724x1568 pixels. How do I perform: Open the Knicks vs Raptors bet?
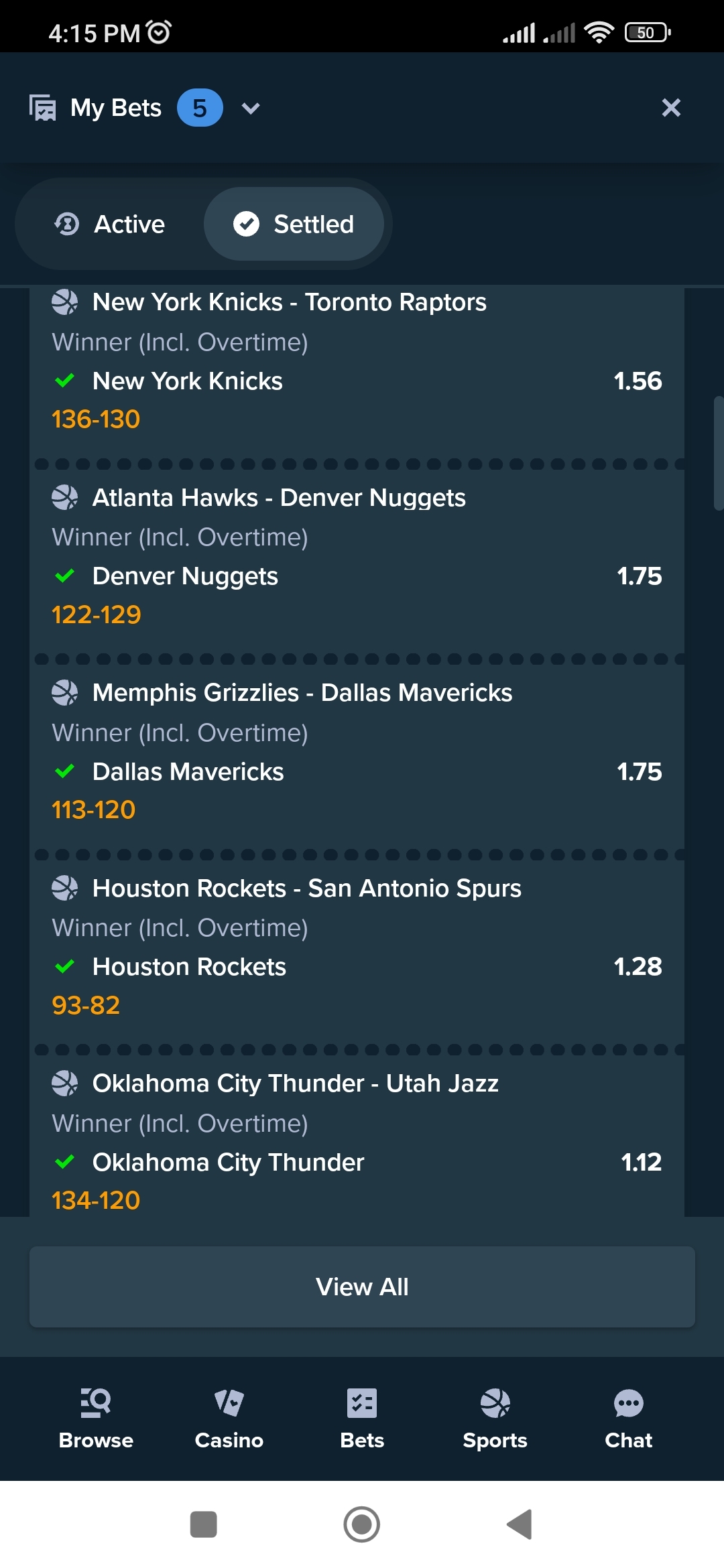(x=357, y=361)
